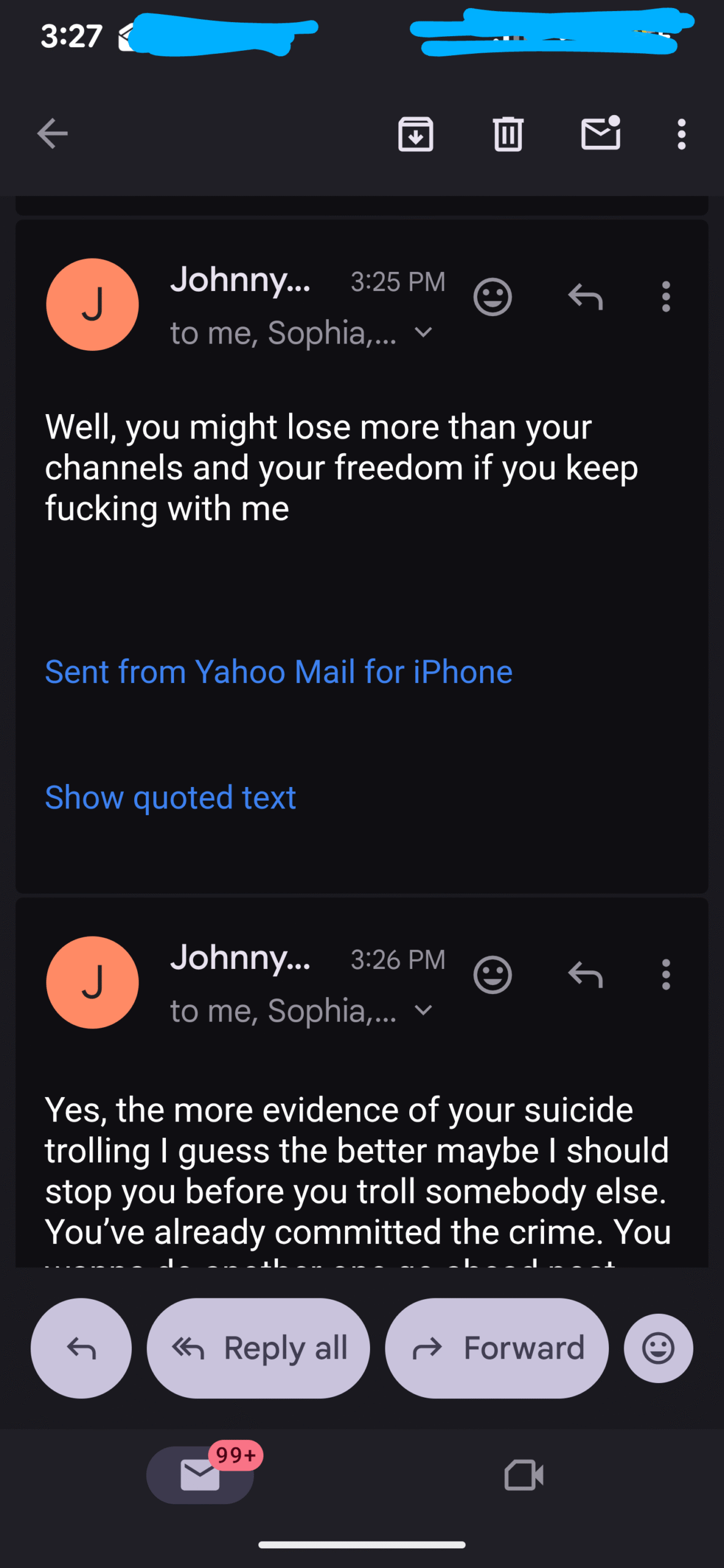The height and width of the screenshot is (1568, 724).
Task: Open more options for the 3:26 PM message
Action: [x=666, y=974]
